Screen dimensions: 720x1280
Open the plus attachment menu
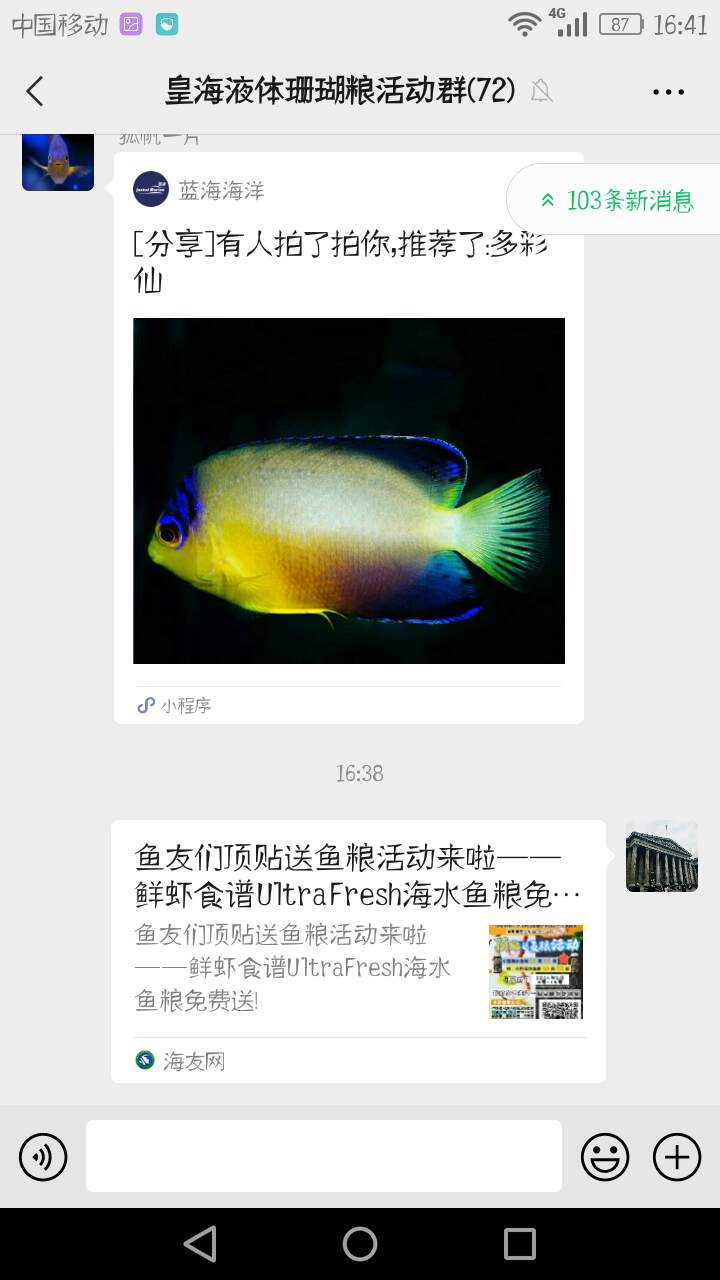pyautogui.click(x=677, y=1158)
